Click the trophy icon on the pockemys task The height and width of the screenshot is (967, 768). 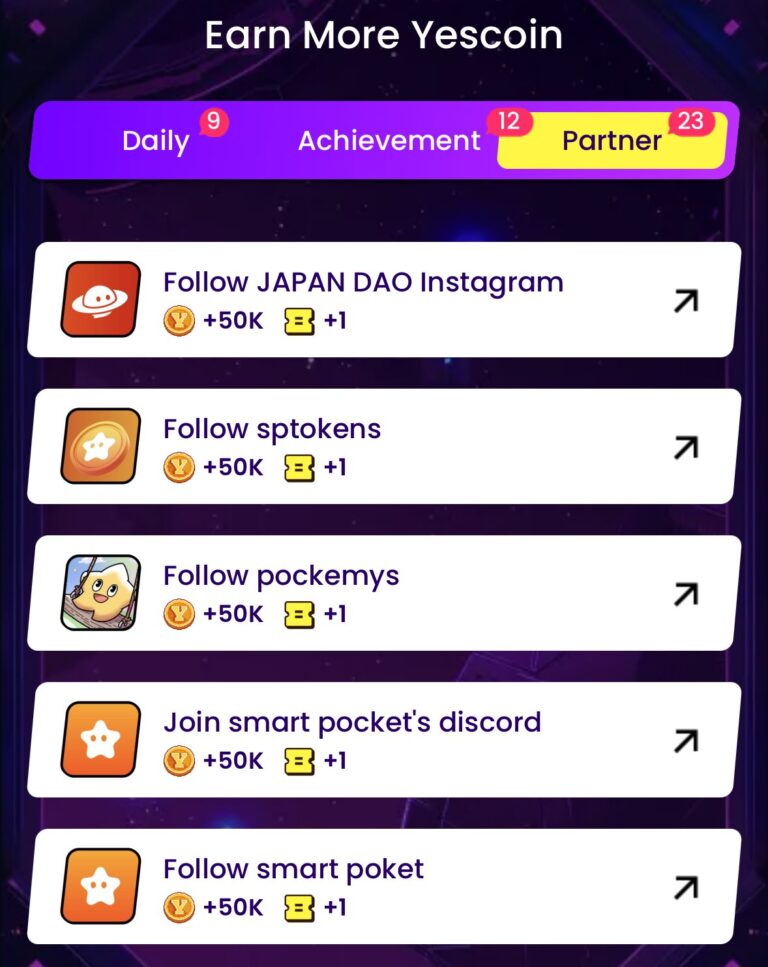178,615
